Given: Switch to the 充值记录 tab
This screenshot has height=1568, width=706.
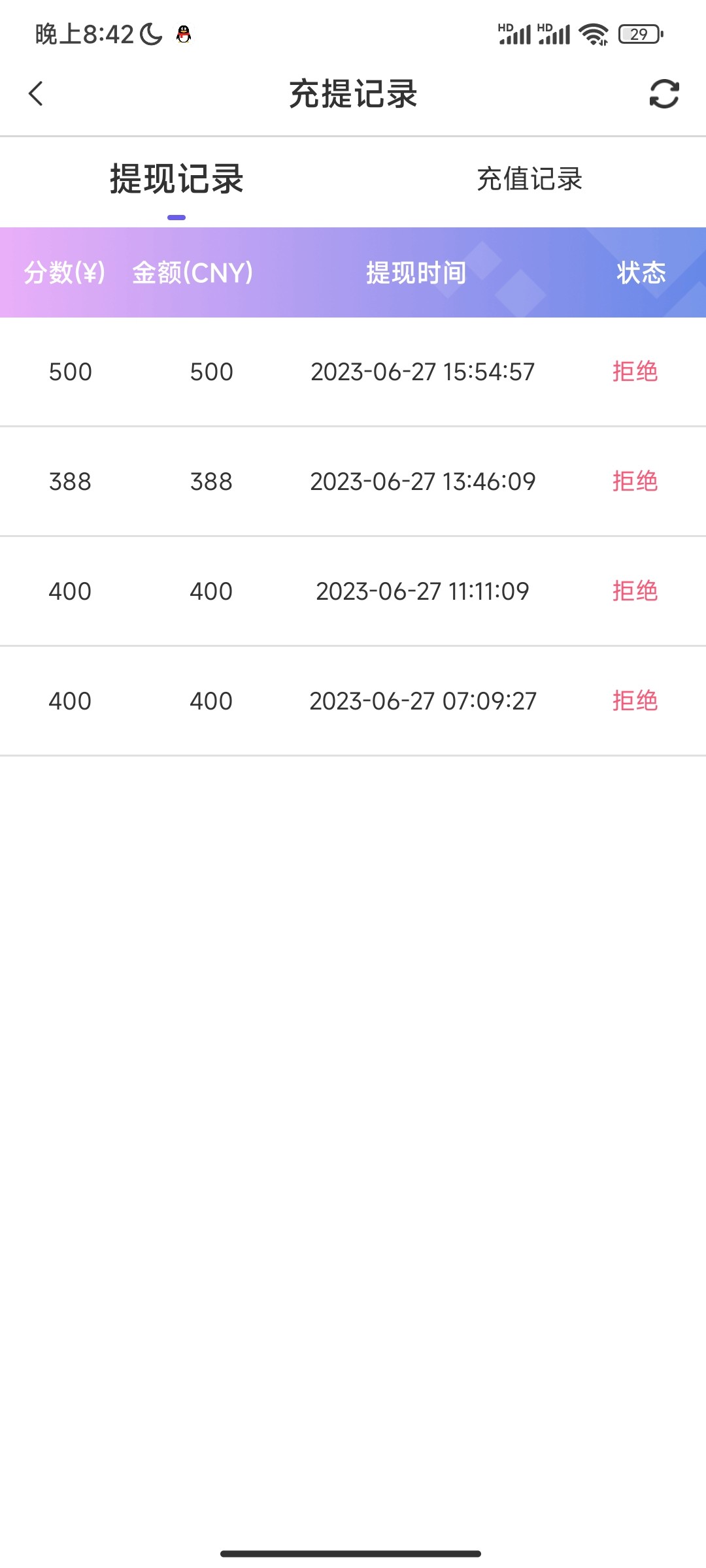Looking at the screenshot, I should (x=529, y=179).
